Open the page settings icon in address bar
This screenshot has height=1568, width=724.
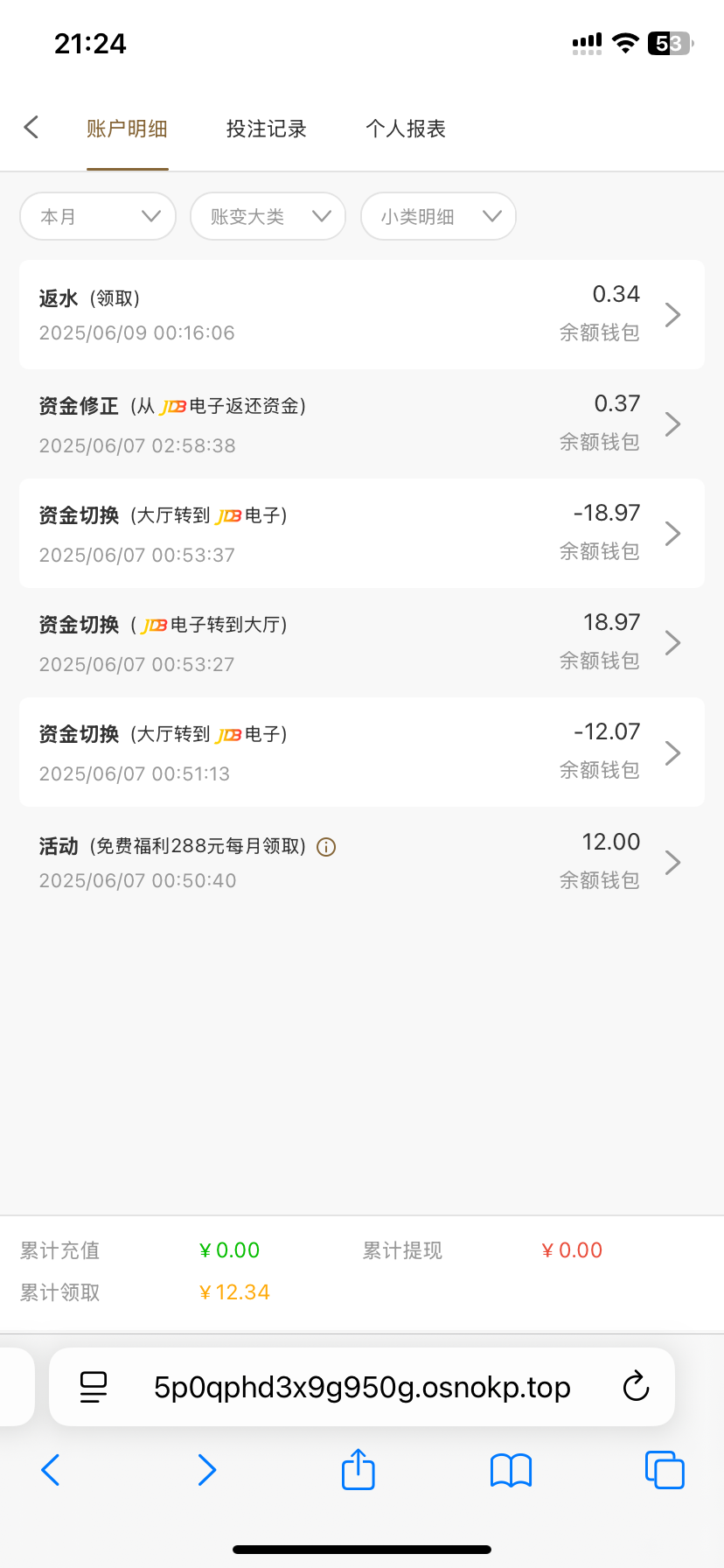click(x=94, y=1387)
